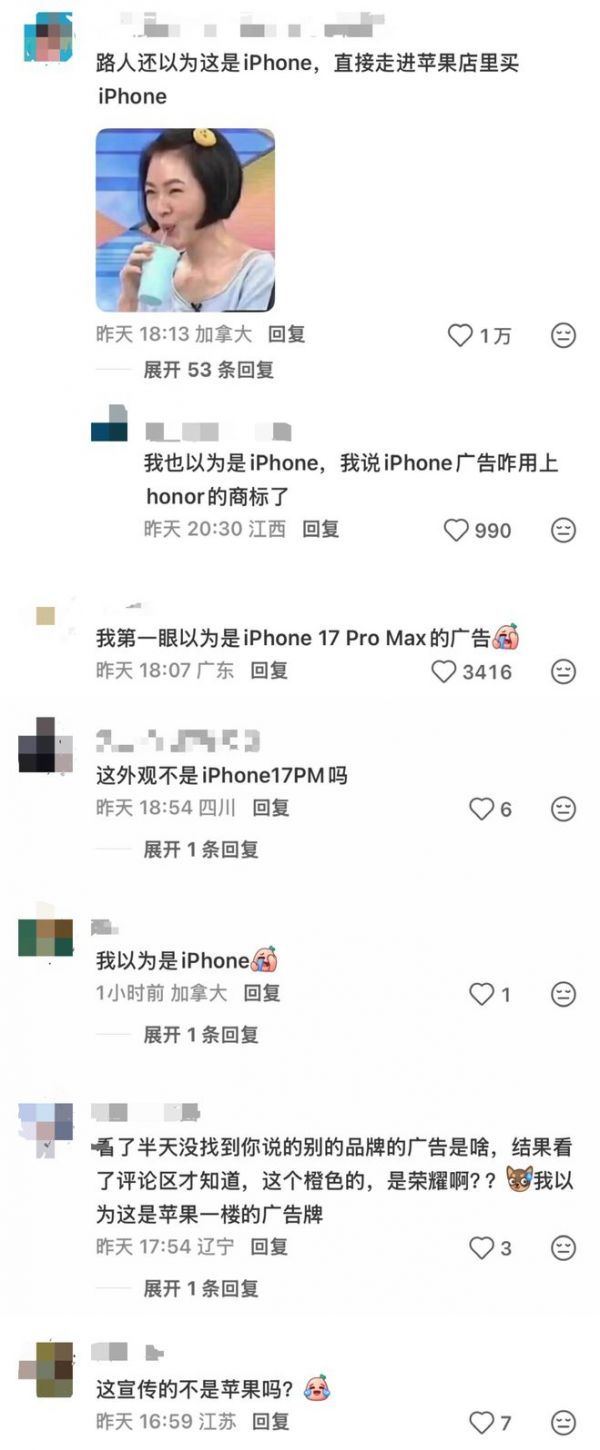Reply to the Jiangxi comment mentioning the honor logo

(321, 529)
